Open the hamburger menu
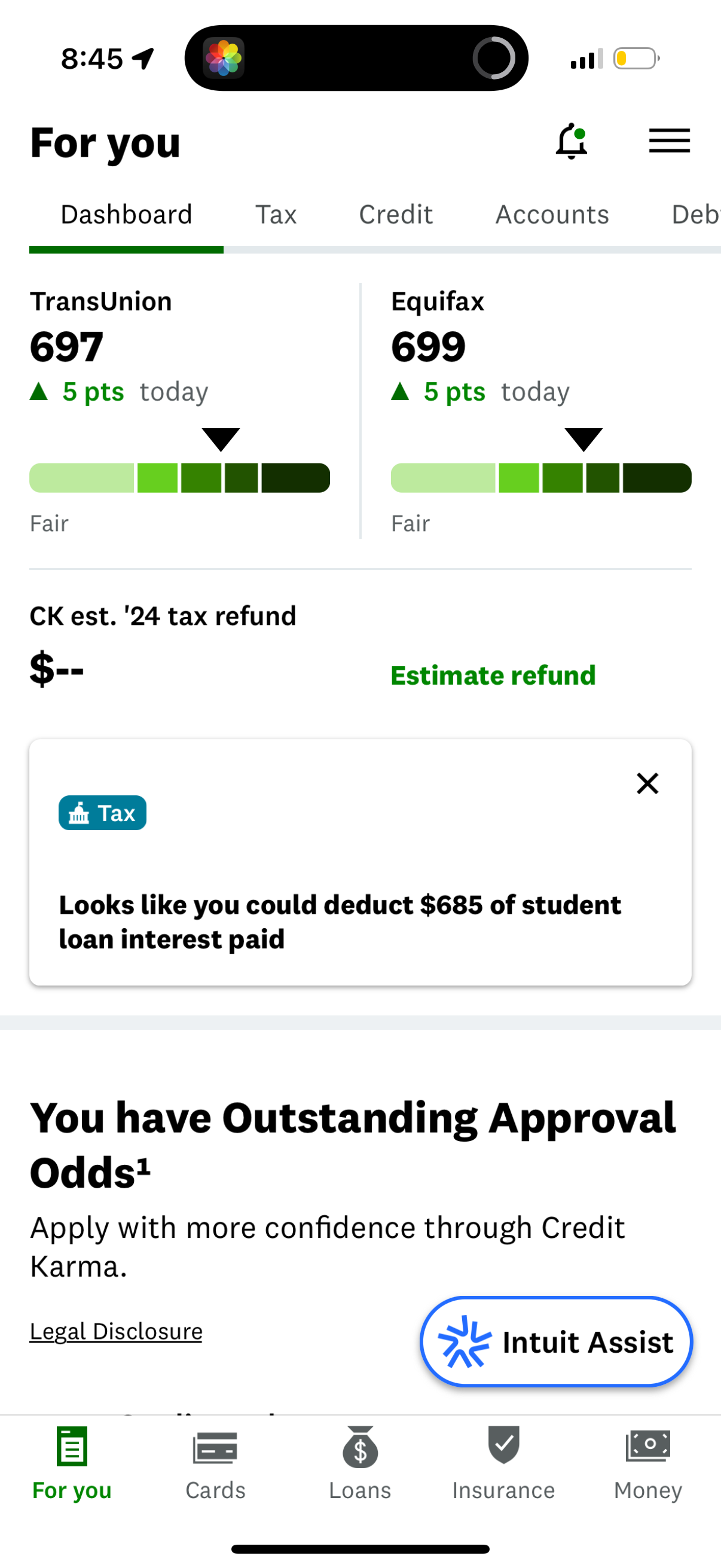721x1568 pixels. [x=669, y=141]
